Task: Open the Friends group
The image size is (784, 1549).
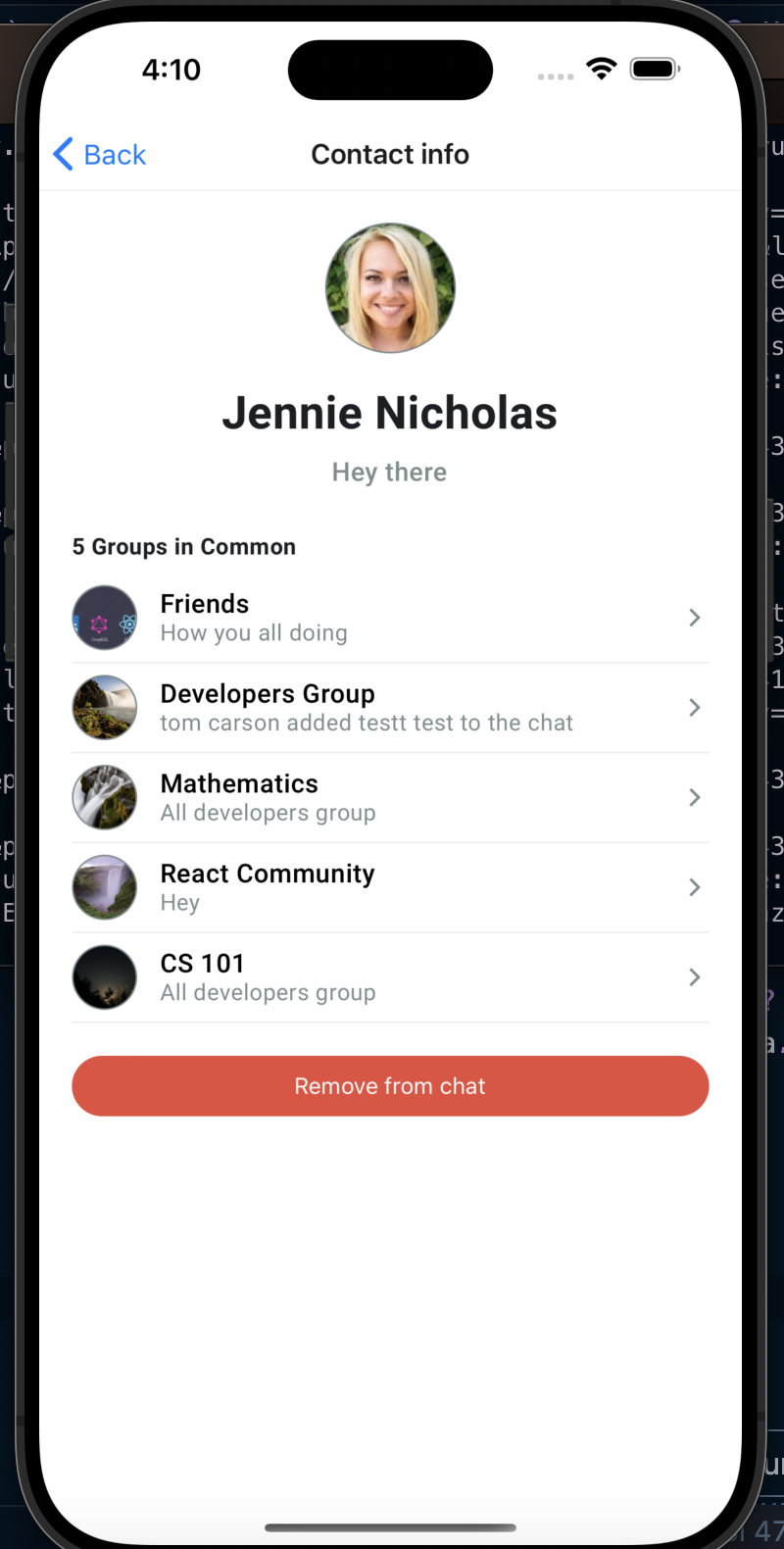Action: (390, 618)
